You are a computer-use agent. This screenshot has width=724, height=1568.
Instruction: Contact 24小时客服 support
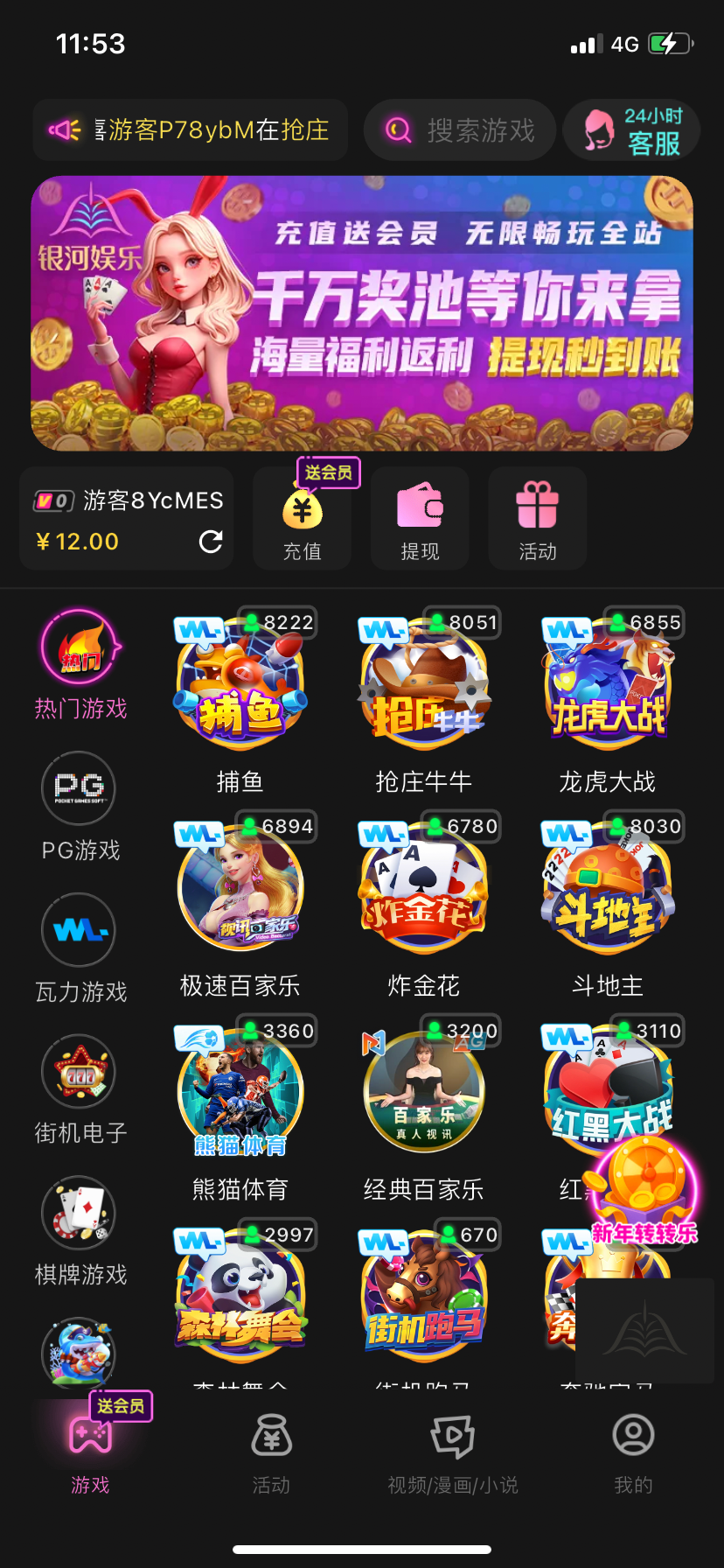[632, 130]
